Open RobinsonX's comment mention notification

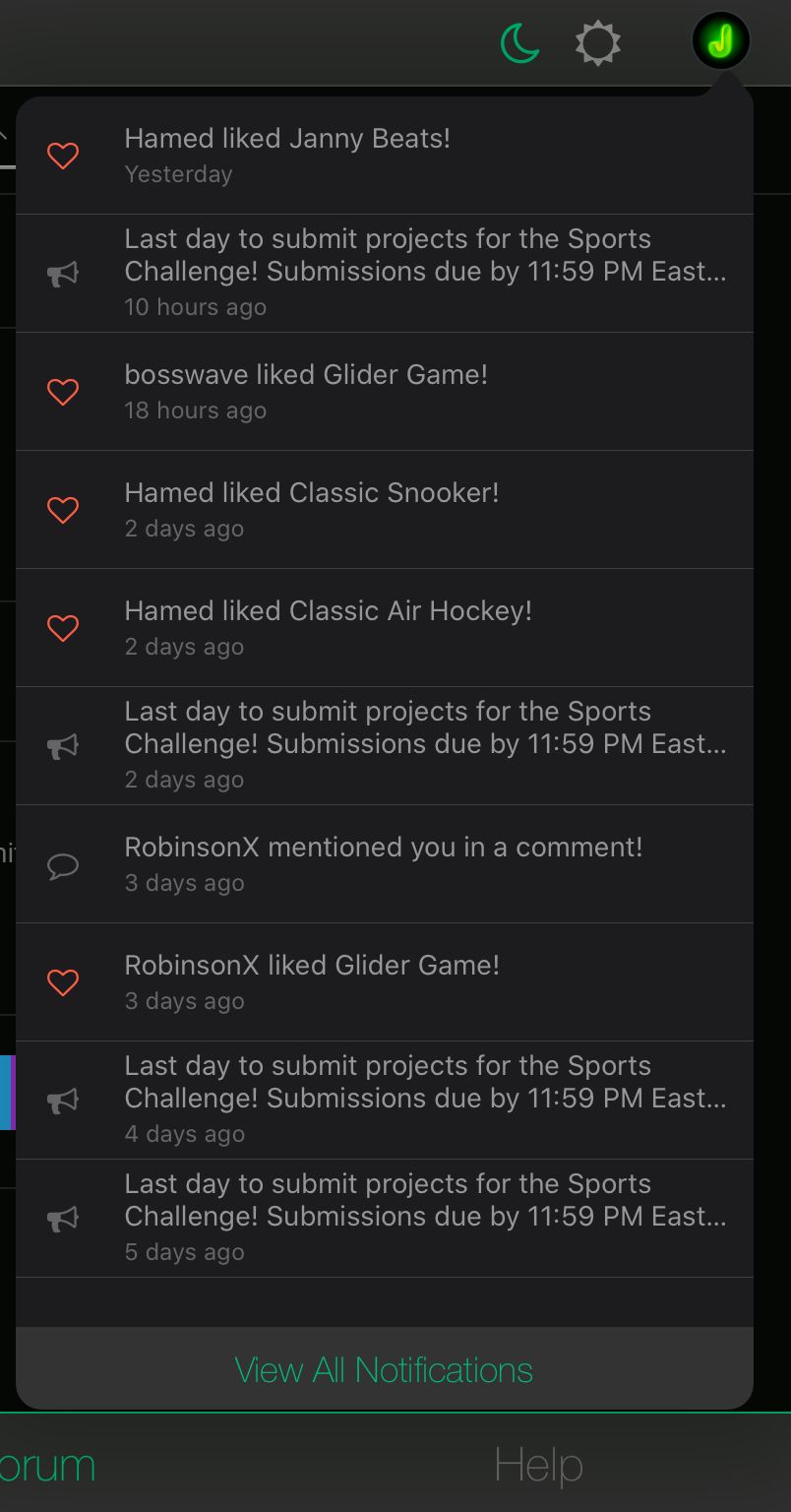coord(384,864)
